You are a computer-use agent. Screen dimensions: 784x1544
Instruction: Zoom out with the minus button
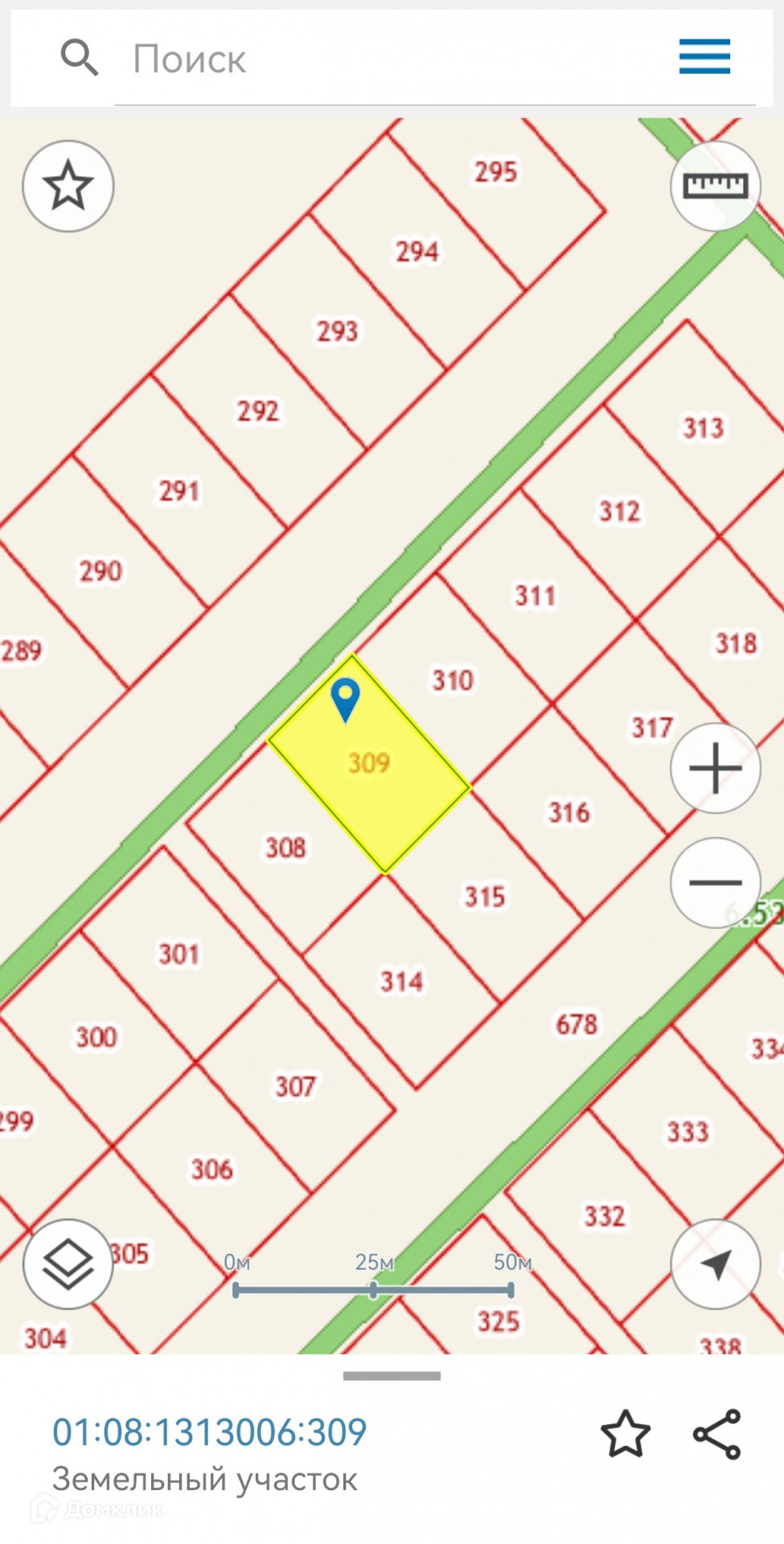(x=715, y=882)
